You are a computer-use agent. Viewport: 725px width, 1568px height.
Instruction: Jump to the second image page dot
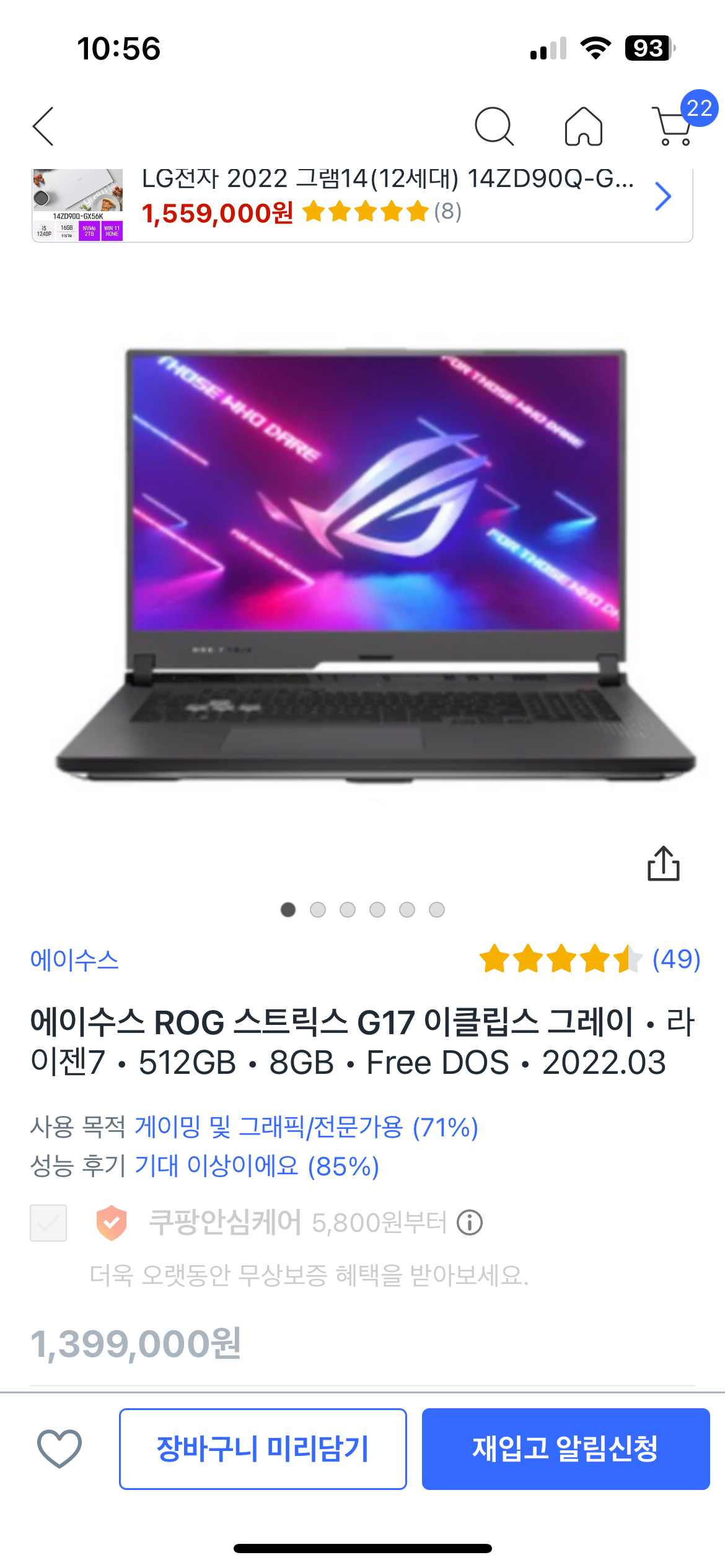click(x=318, y=910)
